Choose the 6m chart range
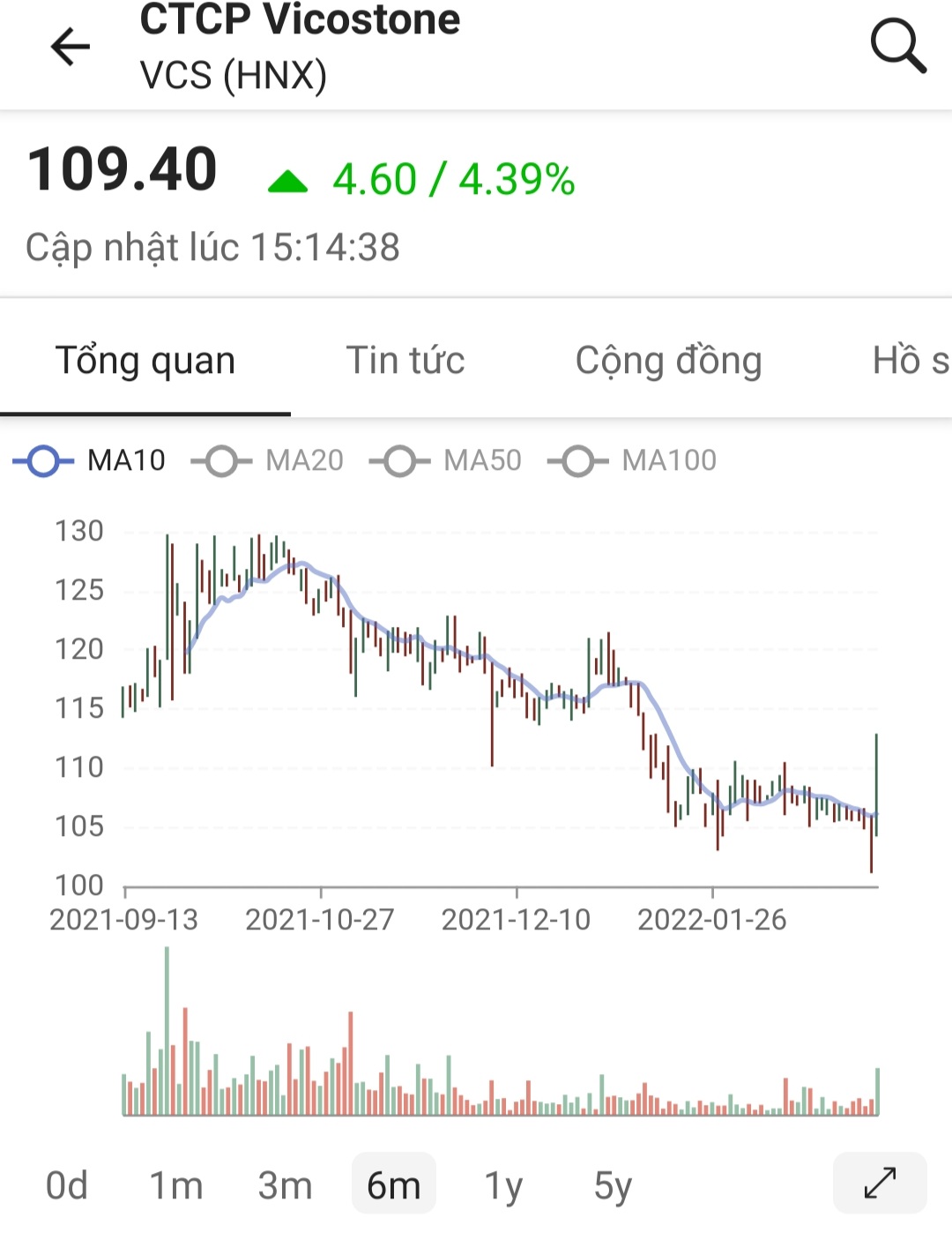 pyautogui.click(x=393, y=1185)
